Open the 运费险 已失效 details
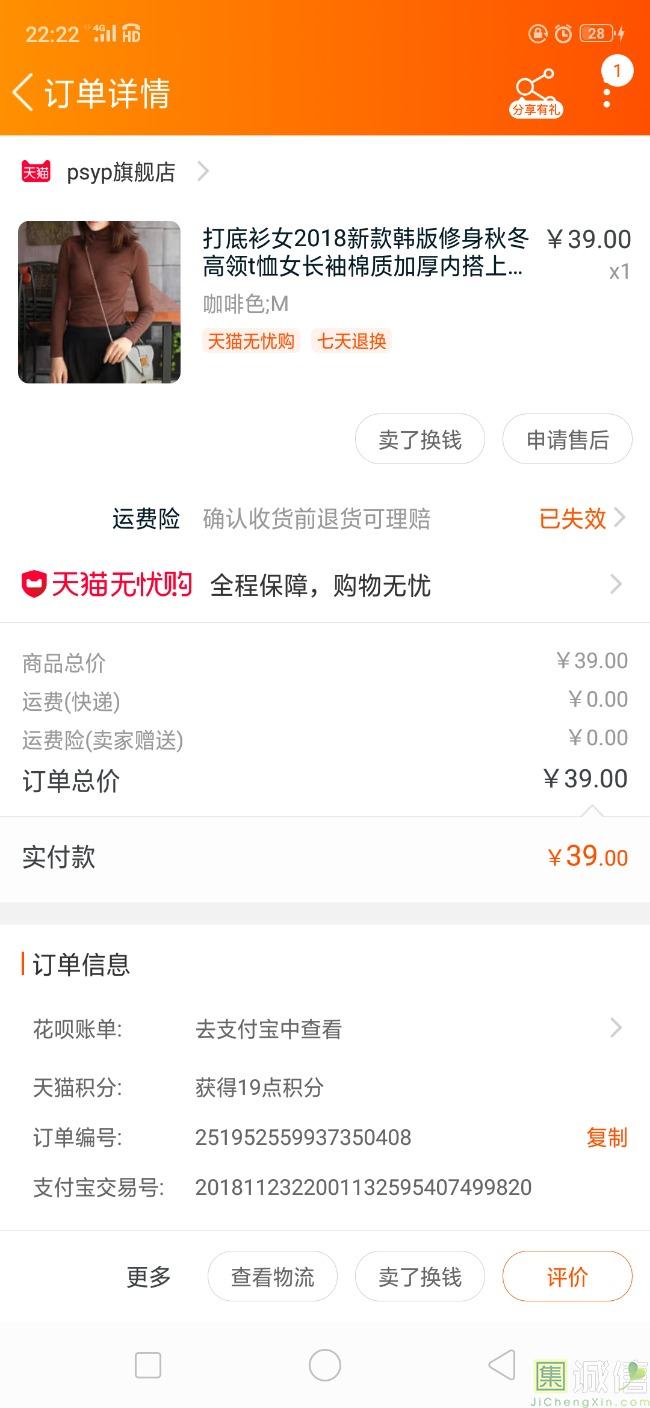 click(582, 518)
